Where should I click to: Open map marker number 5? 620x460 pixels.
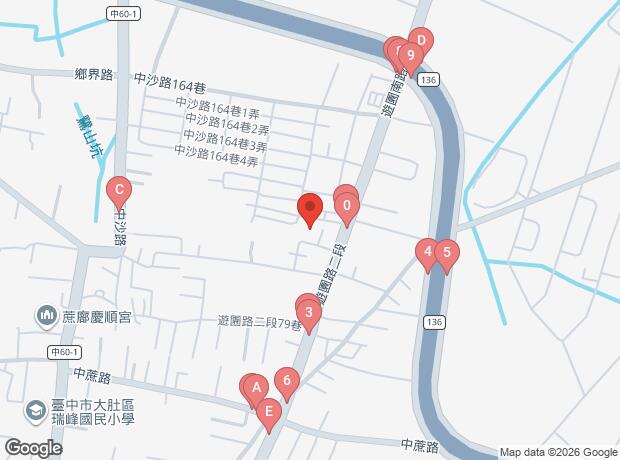[447, 252]
